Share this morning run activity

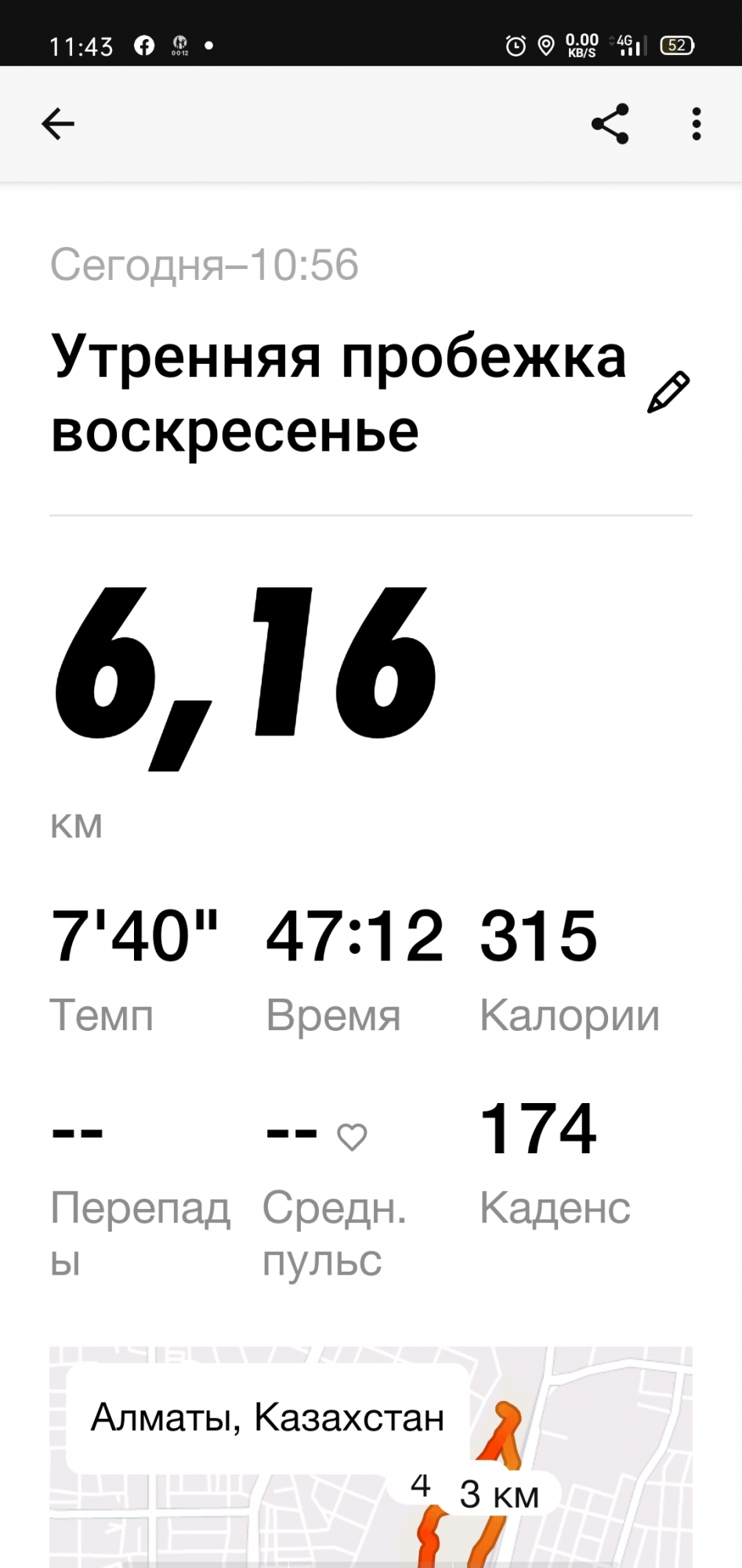pos(610,124)
